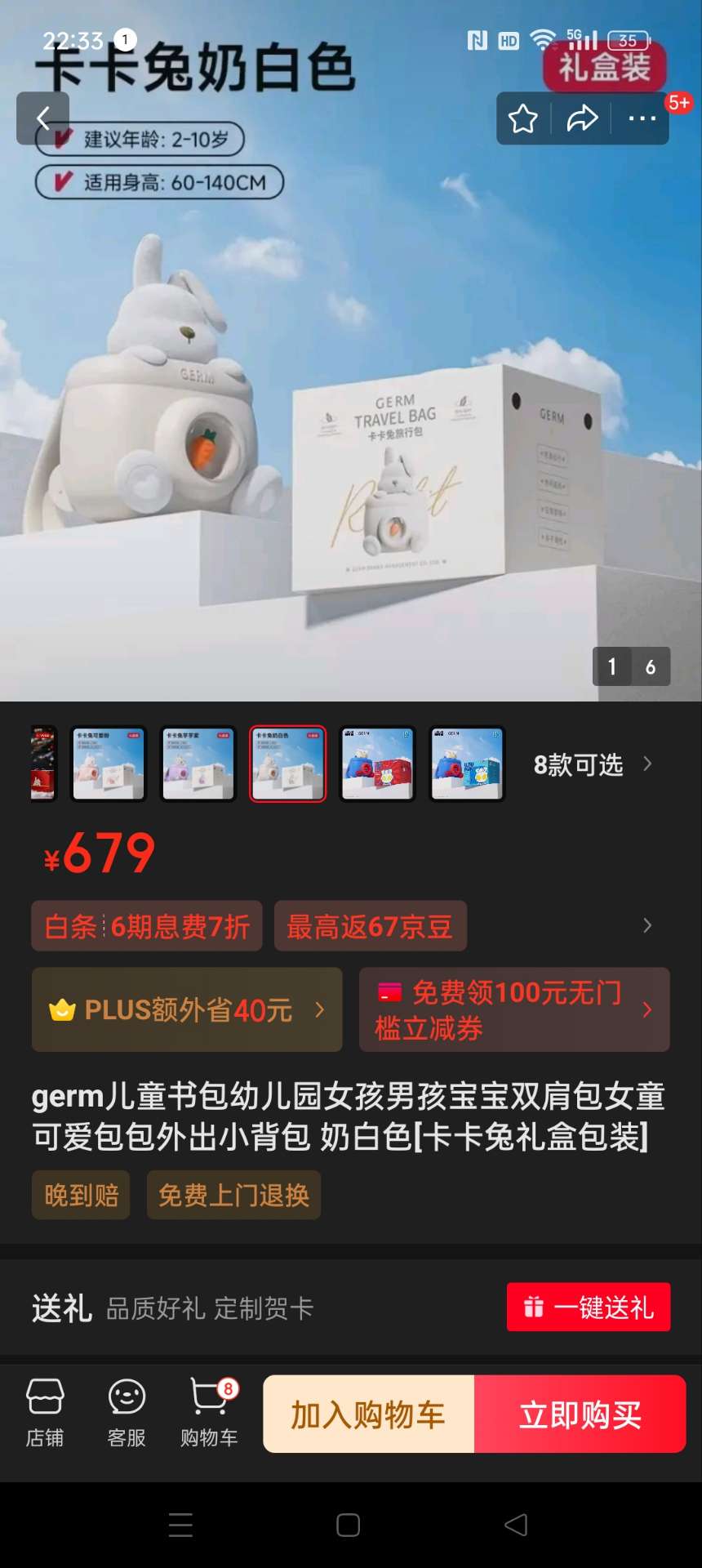Tap 一键送礼 gift button
This screenshot has width=702, height=1568.
(588, 1307)
